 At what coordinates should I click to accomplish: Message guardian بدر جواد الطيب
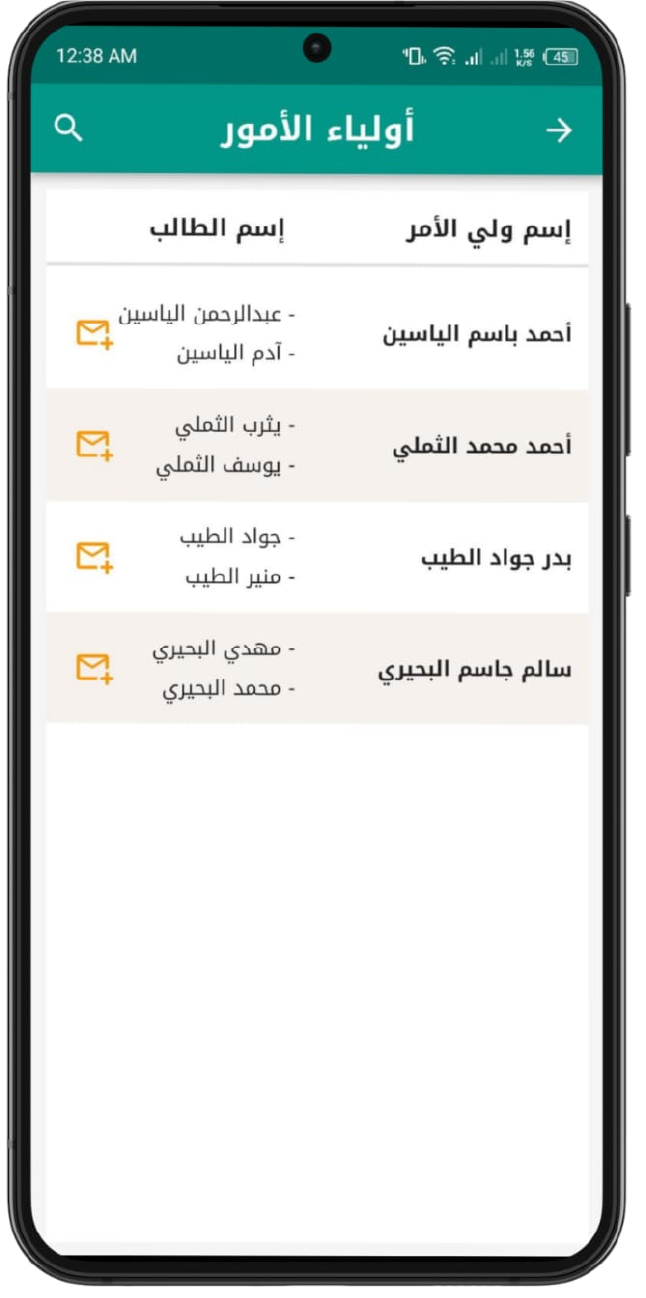coord(94,557)
